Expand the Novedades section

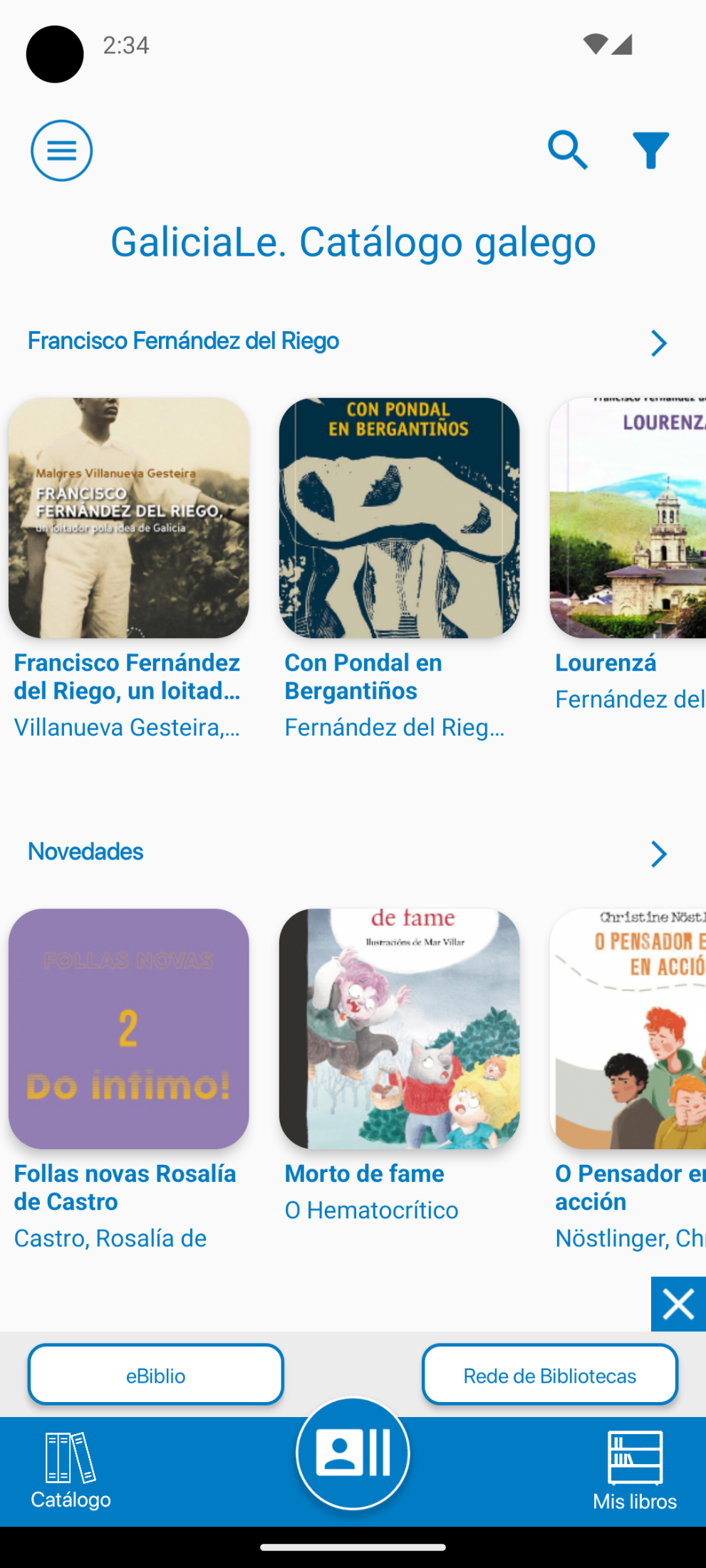click(x=659, y=854)
